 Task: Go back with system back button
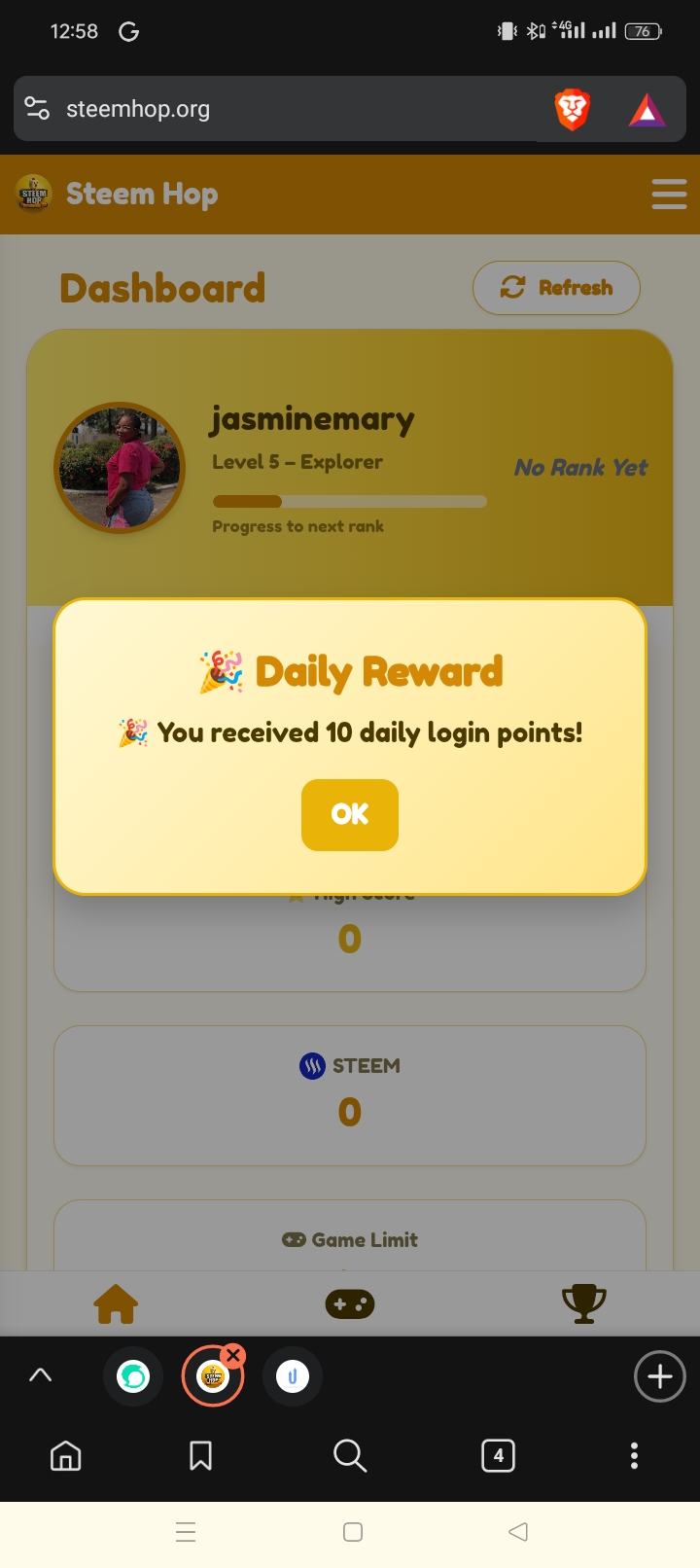point(518,1532)
